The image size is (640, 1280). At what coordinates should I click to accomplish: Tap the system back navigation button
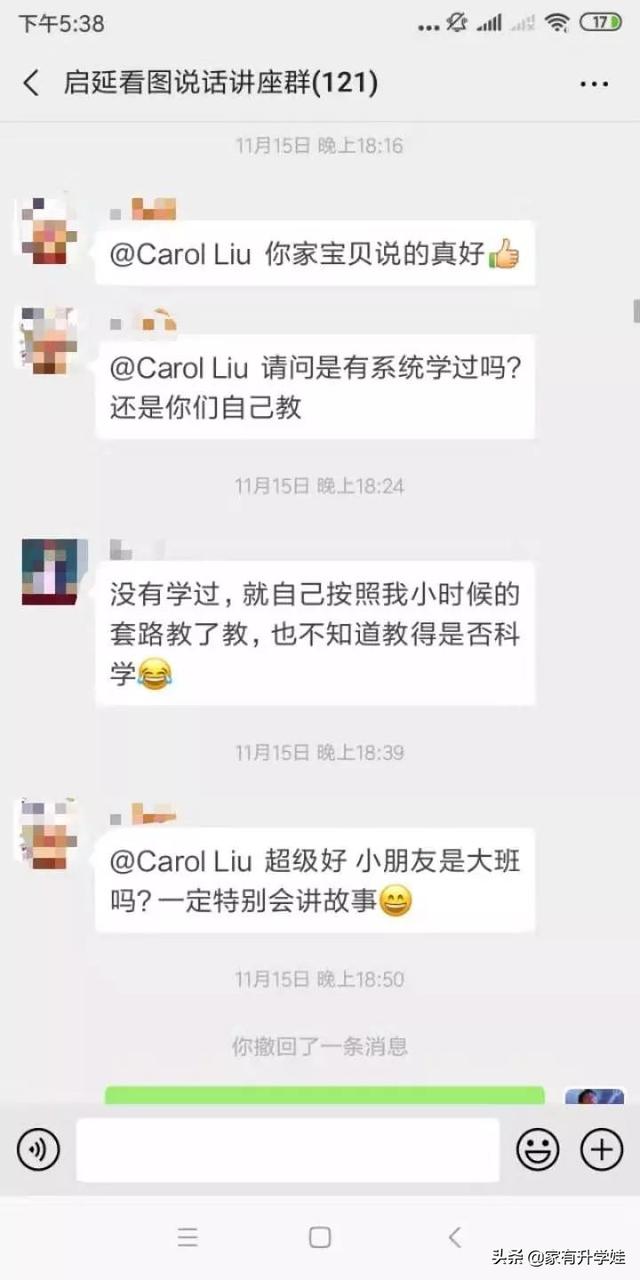point(454,1237)
